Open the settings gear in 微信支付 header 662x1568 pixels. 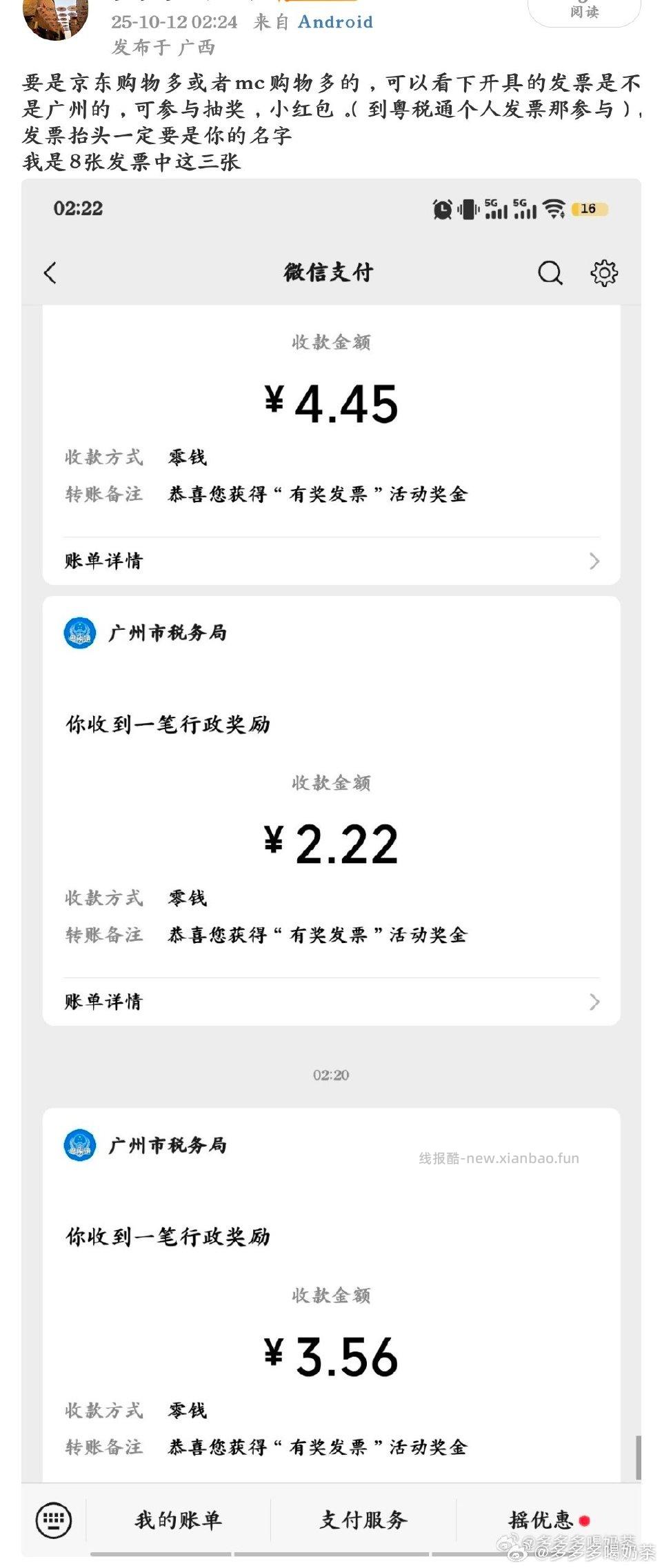604,272
